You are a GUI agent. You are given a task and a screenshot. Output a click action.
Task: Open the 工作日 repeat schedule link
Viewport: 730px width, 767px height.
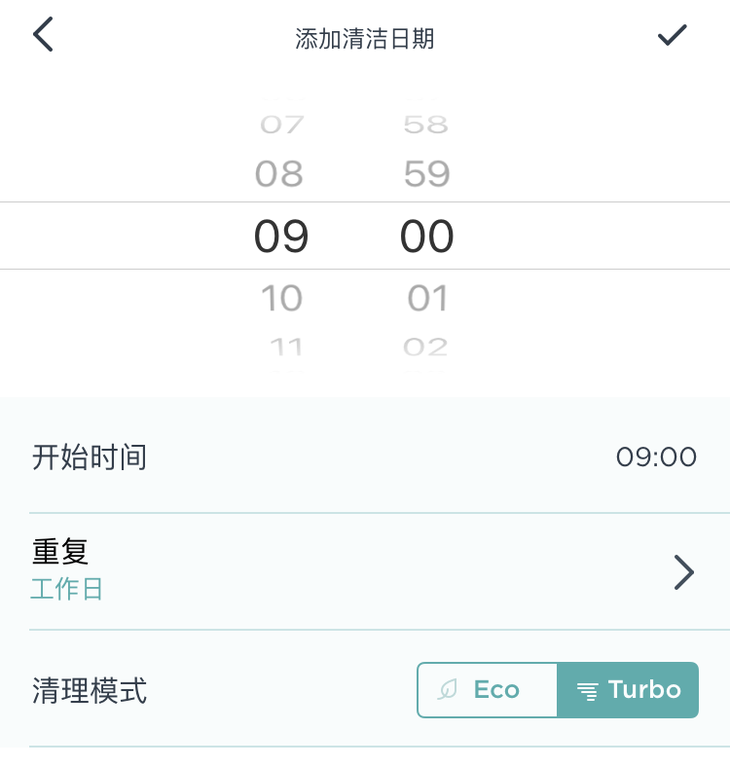click(66, 589)
